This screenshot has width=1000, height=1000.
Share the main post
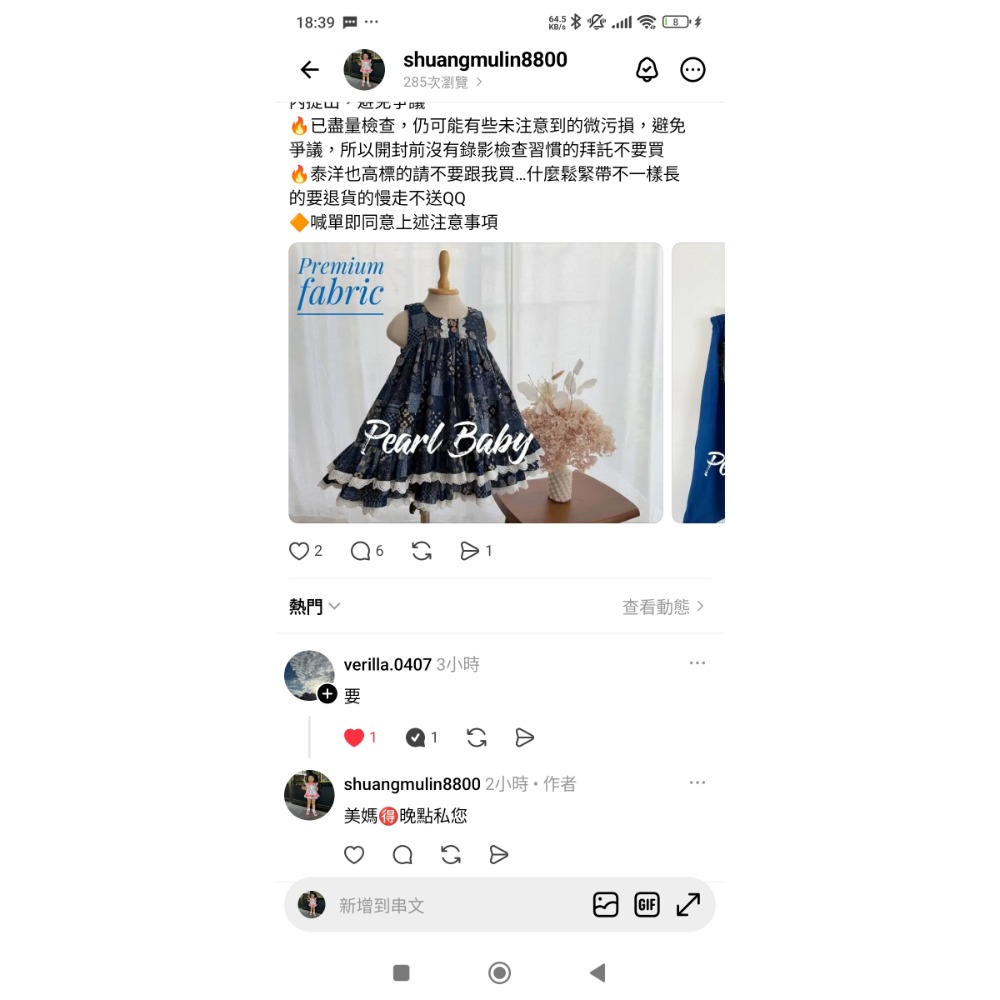click(x=469, y=551)
